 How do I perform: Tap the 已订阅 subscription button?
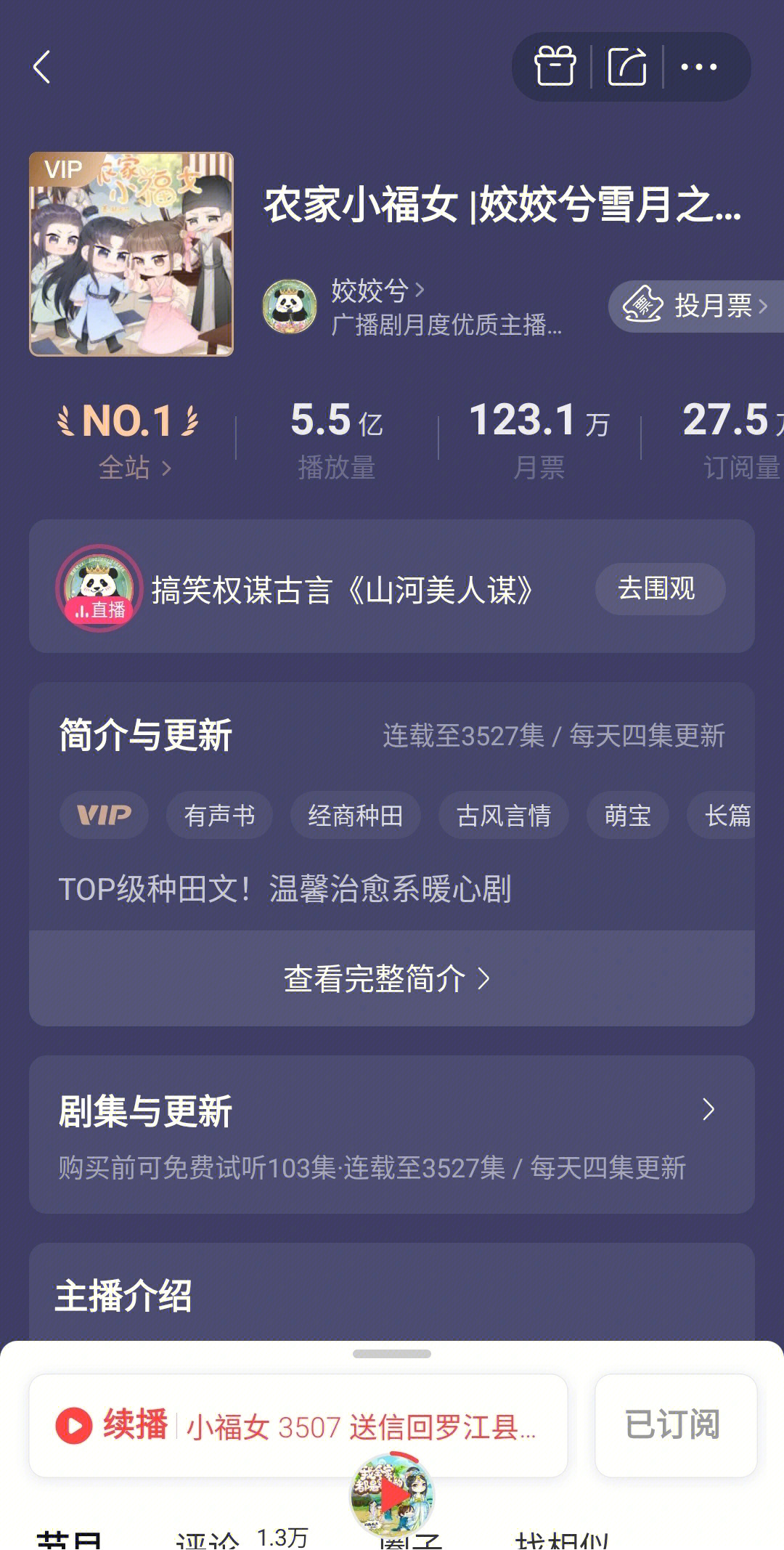coord(675,1425)
